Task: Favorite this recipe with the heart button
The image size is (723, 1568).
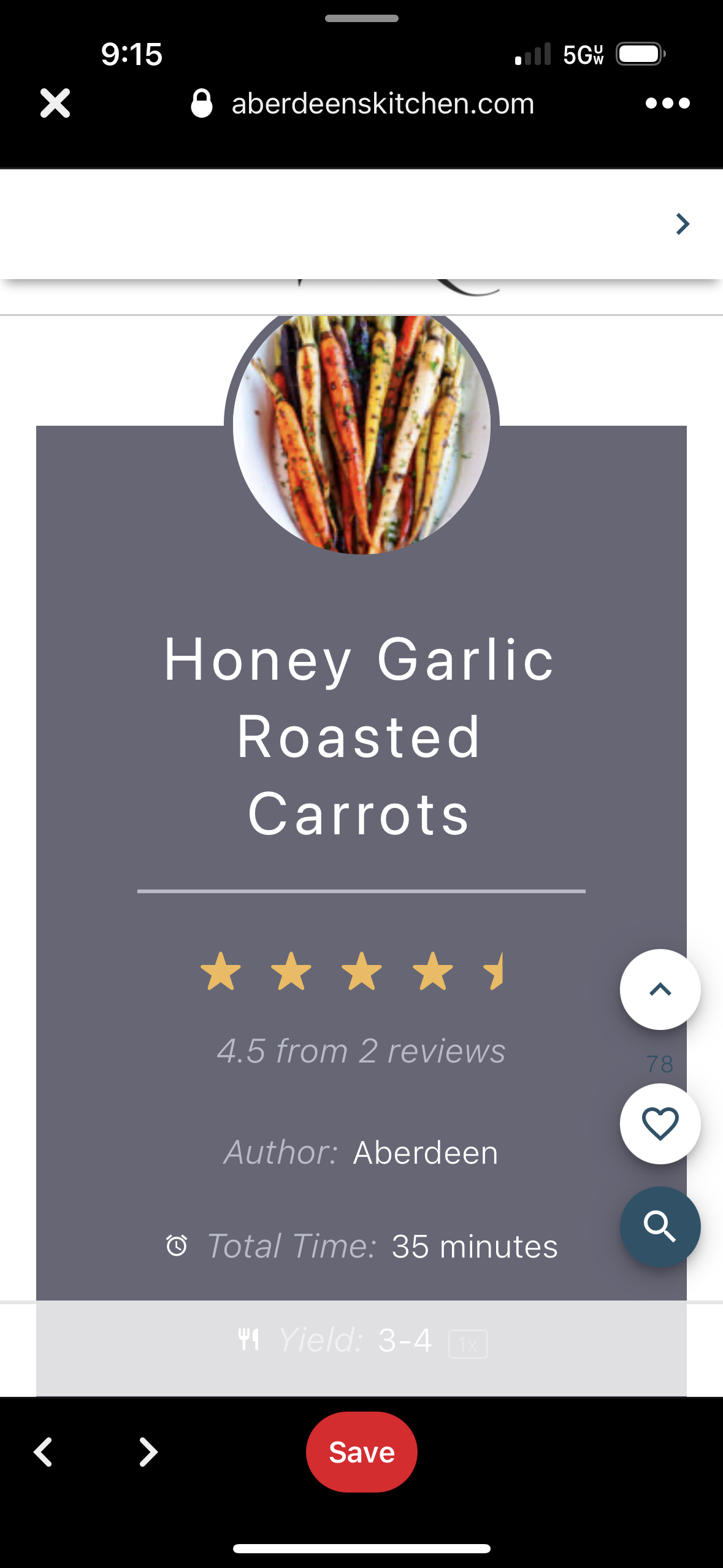Action: point(660,1124)
